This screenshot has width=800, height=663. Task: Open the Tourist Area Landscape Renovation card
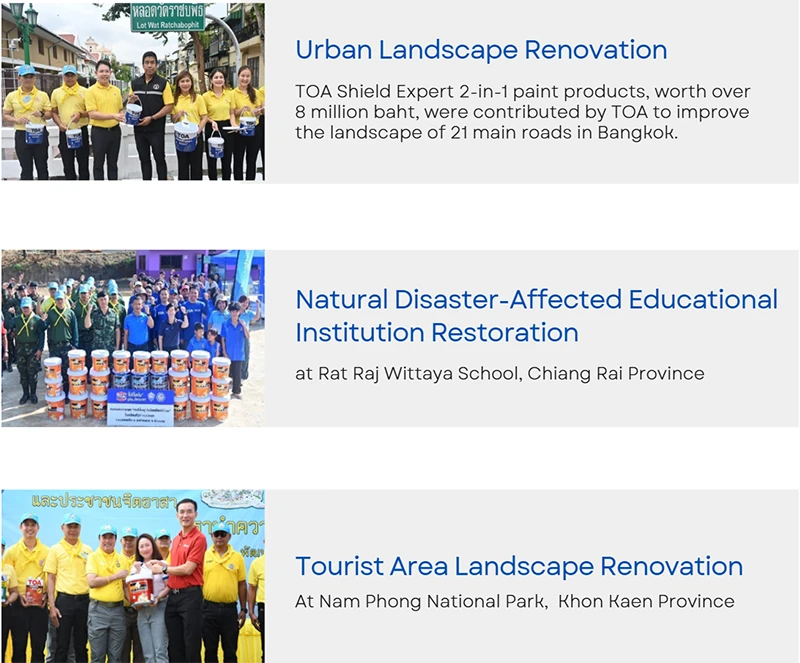coord(518,566)
